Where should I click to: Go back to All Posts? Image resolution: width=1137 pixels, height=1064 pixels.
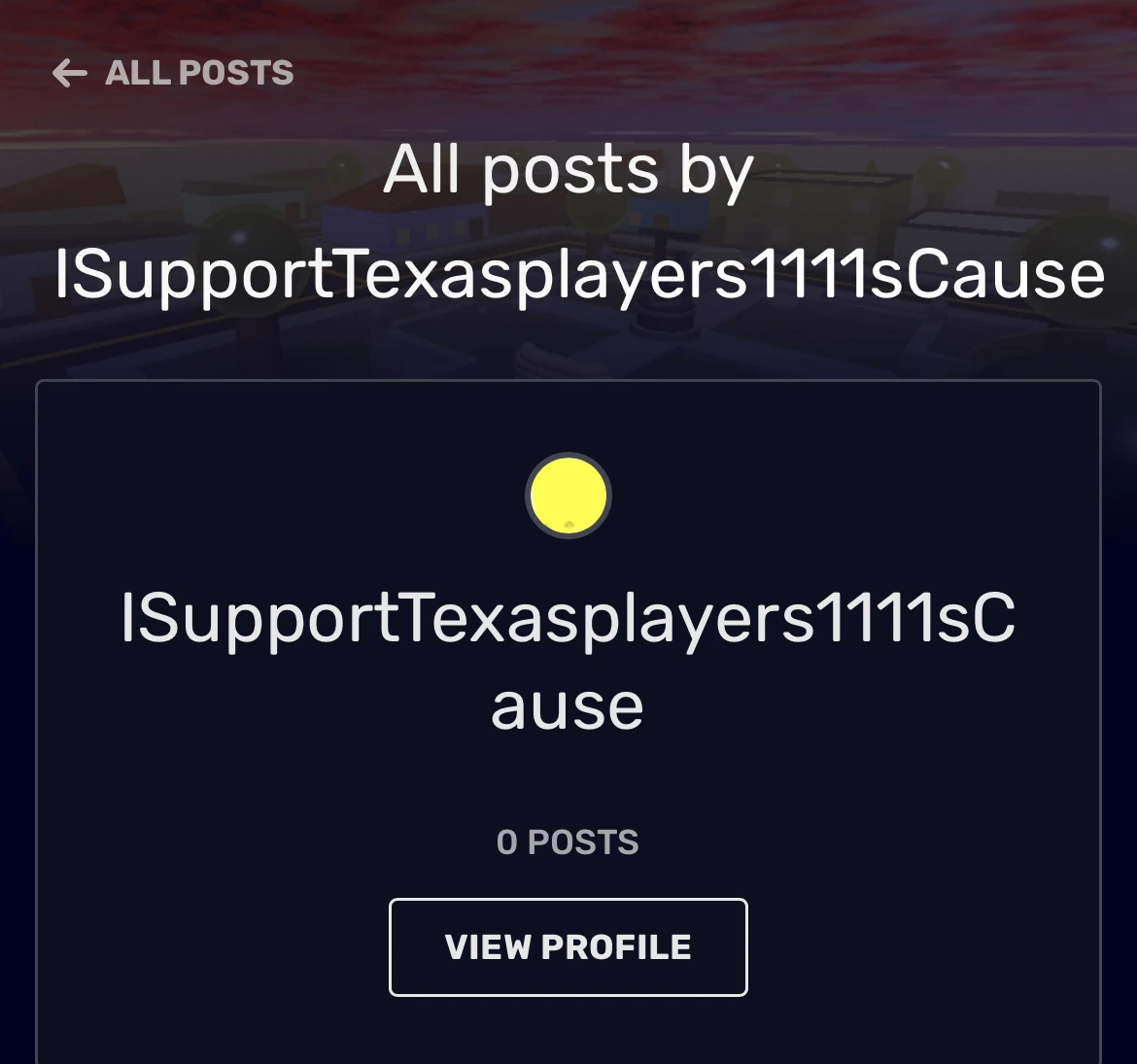coord(173,73)
